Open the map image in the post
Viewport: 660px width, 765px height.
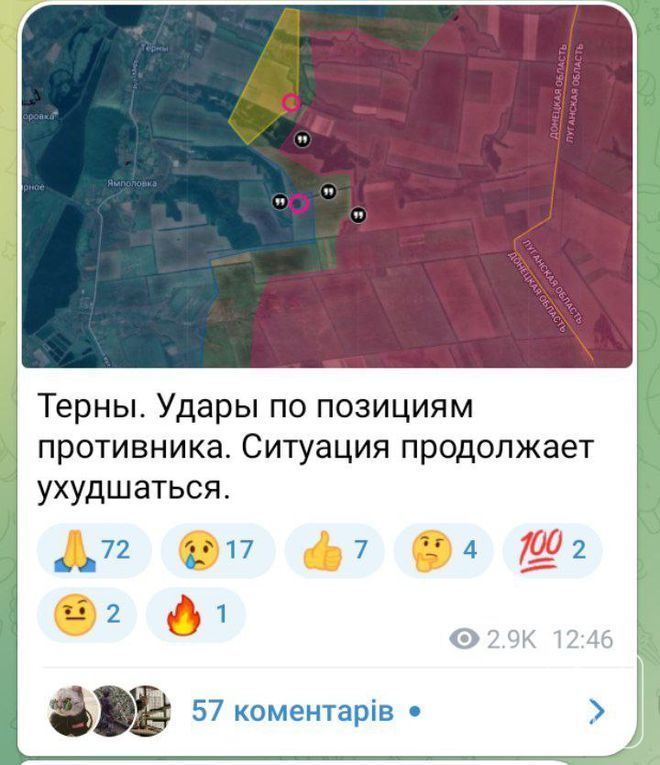coord(328,186)
